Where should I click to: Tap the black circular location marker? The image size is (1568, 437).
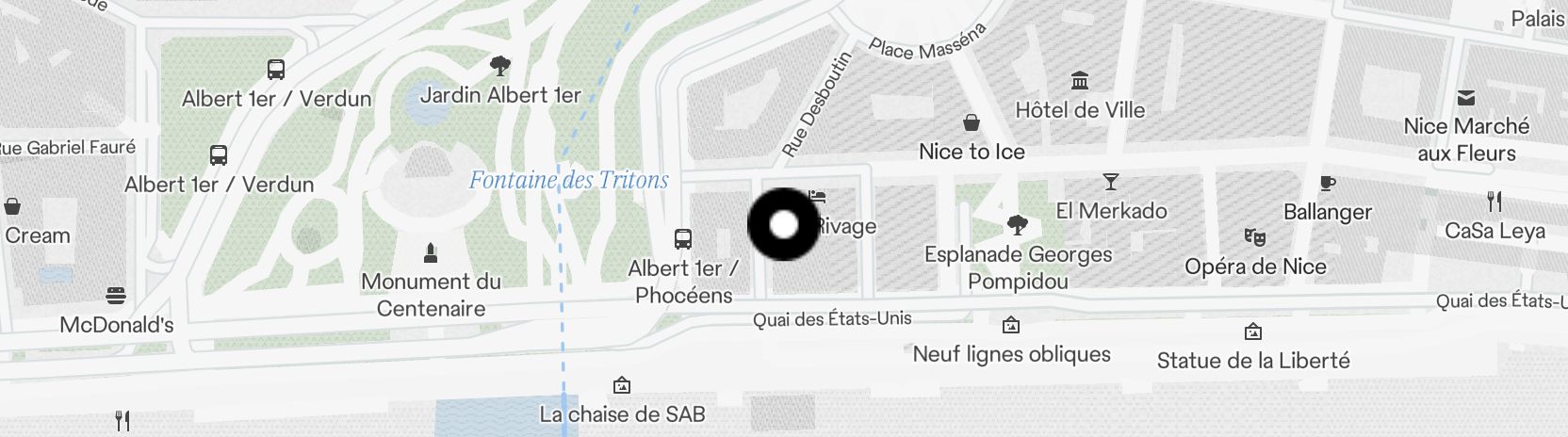pyautogui.click(x=783, y=225)
